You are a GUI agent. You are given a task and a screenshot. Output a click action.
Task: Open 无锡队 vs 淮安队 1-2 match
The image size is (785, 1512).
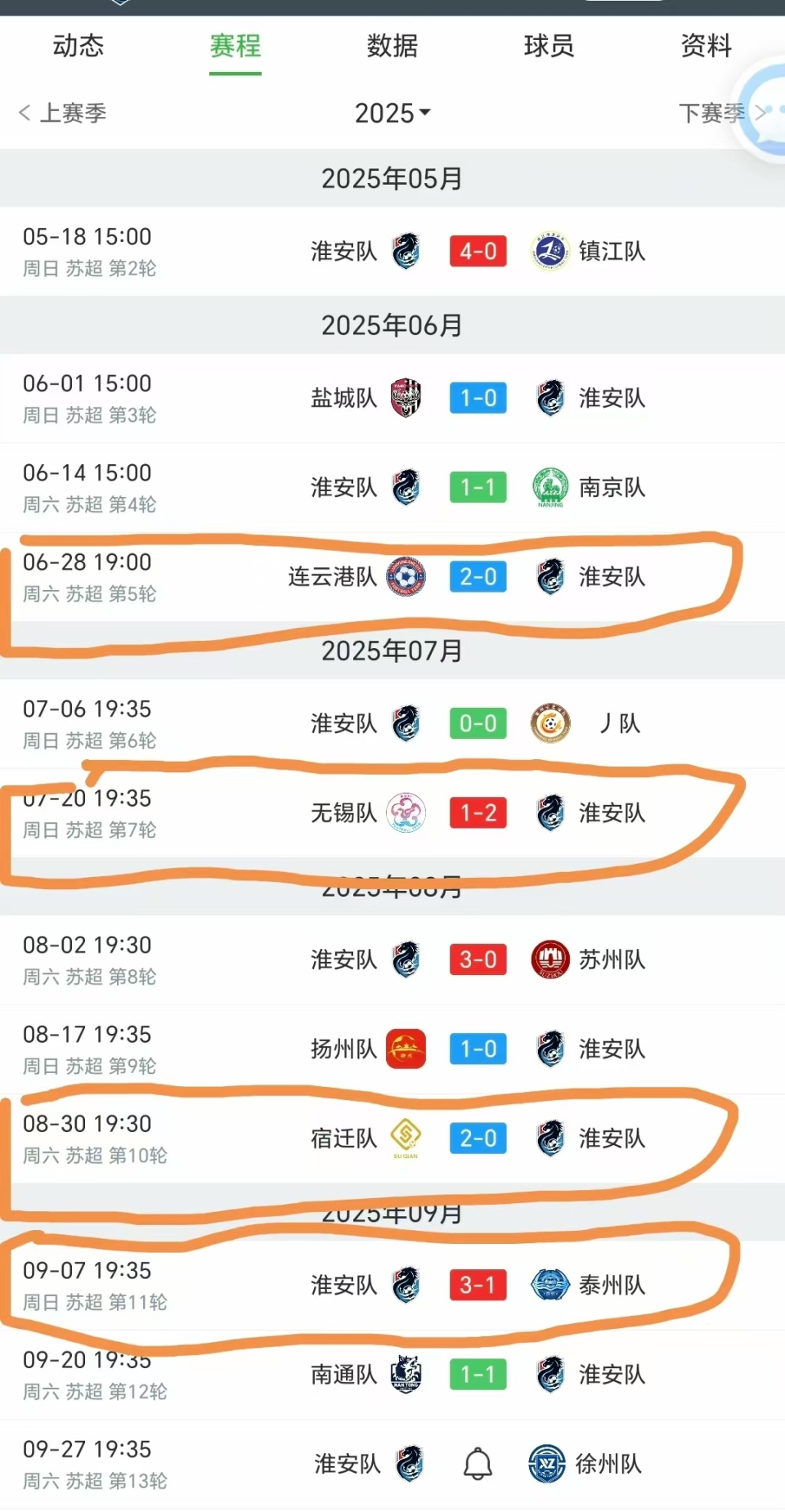[392, 812]
